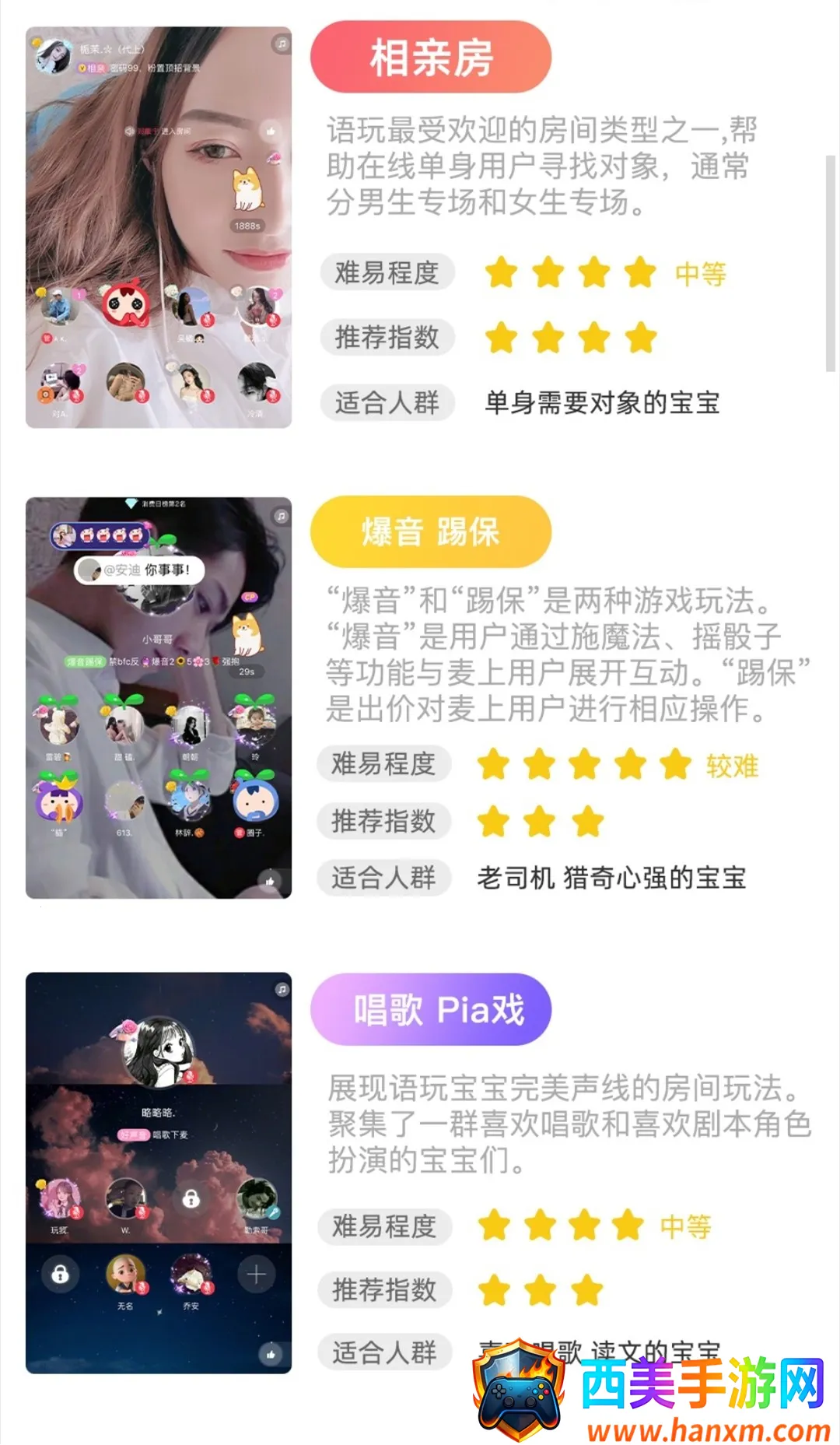Select the 相亲房 category header
Image resolution: width=840 pixels, height=1445 pixels.
tap(431, 57)
